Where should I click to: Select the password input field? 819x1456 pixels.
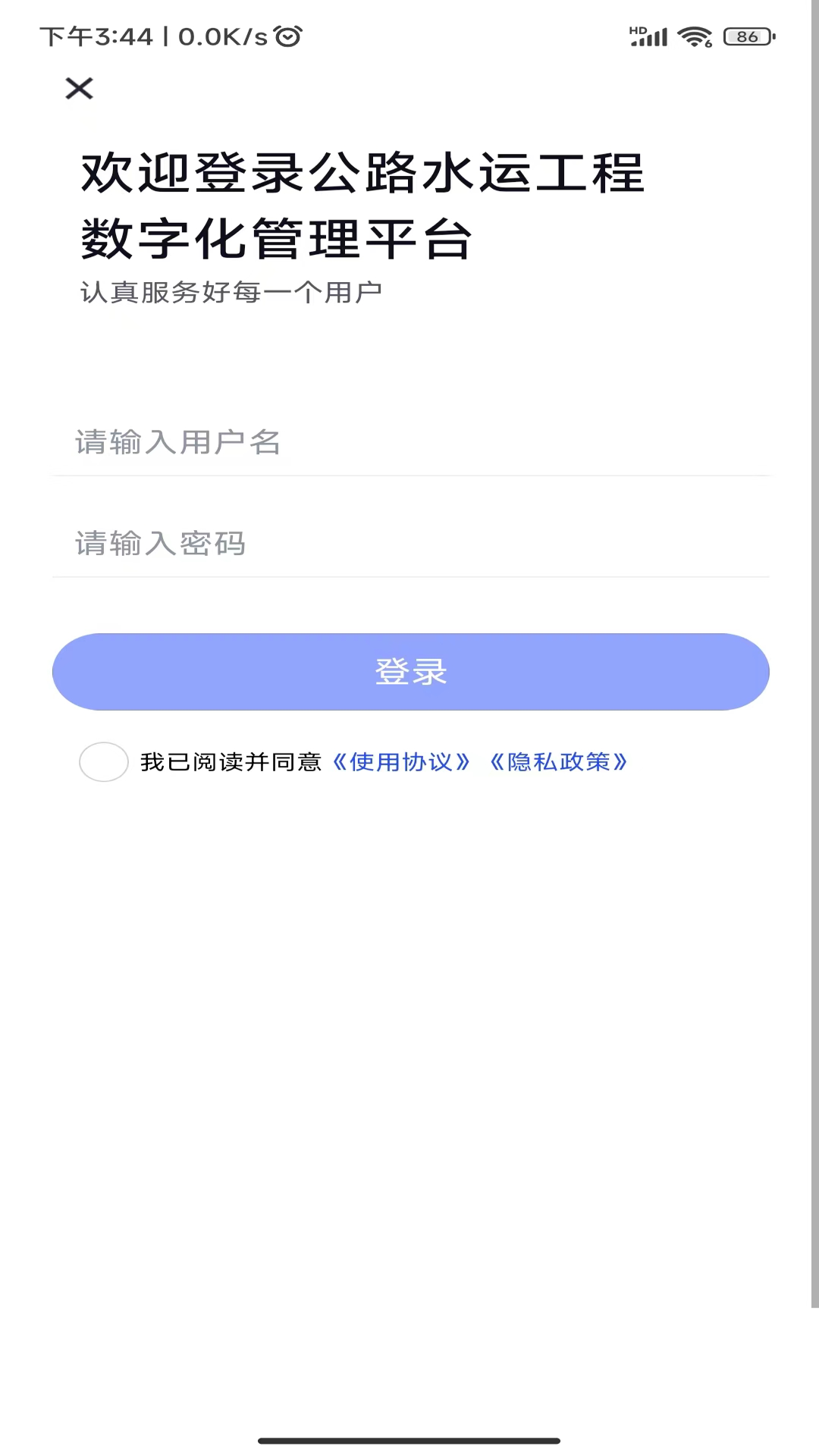(409, 544)
